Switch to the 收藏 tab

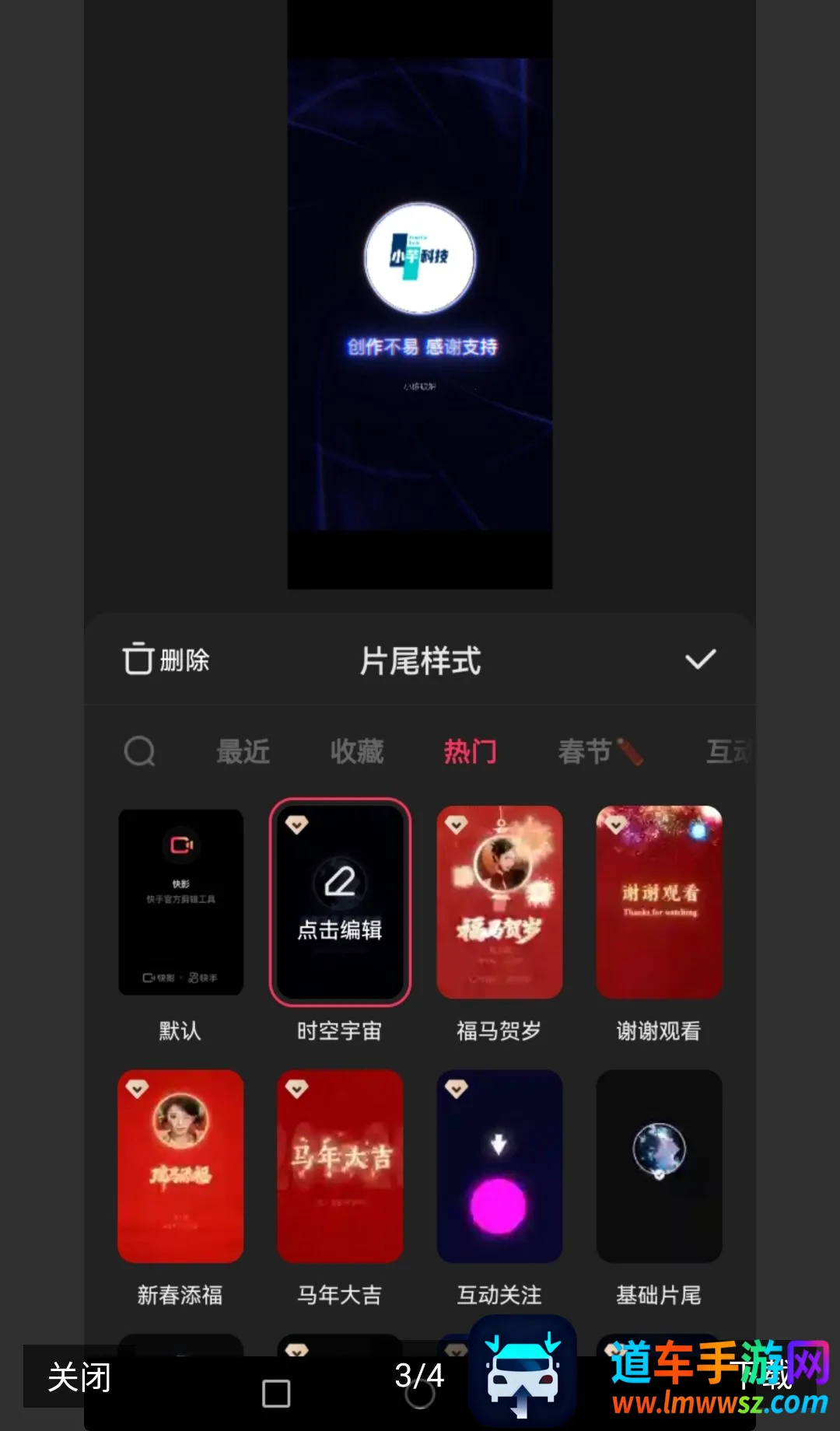pos(357,751)
